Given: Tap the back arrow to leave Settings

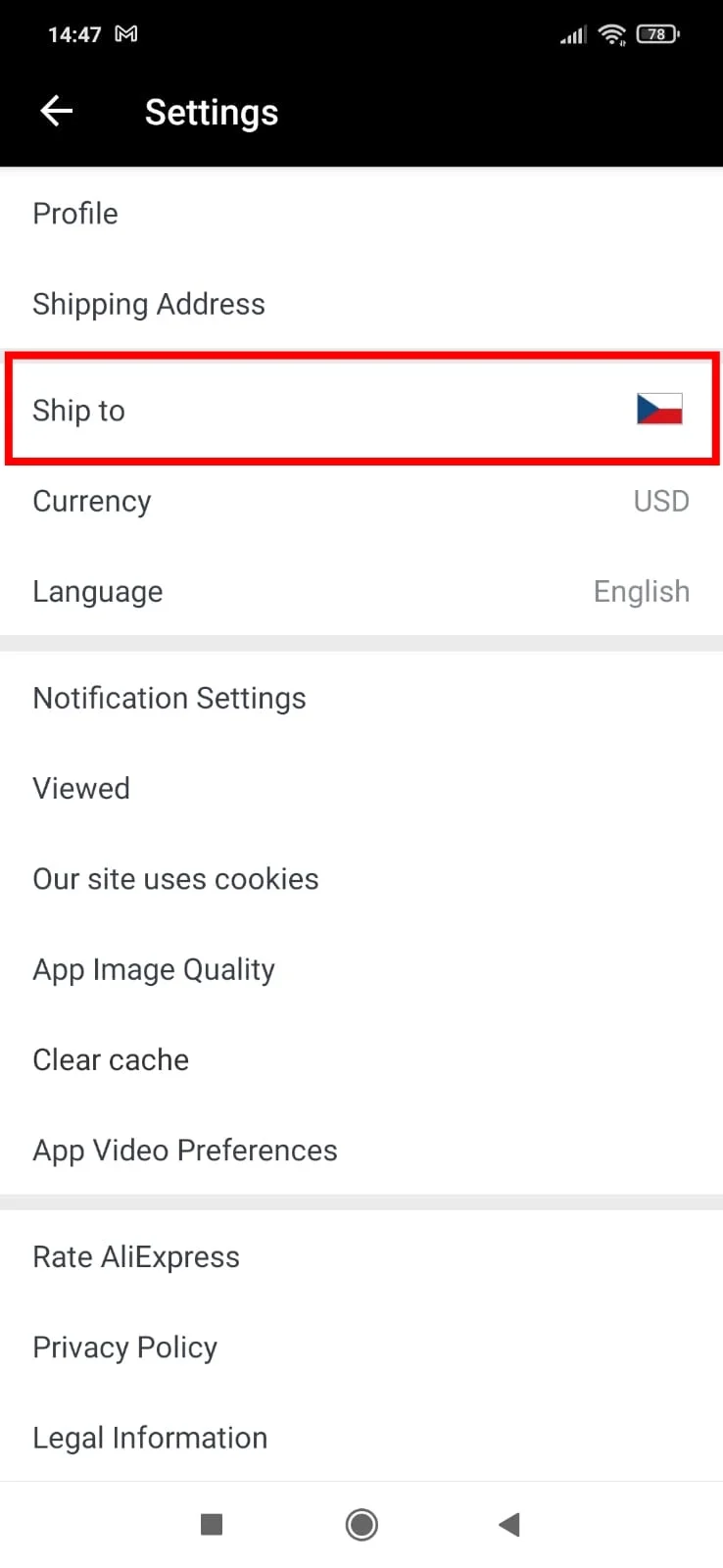Looking at the screenshot, I should 56,111.
